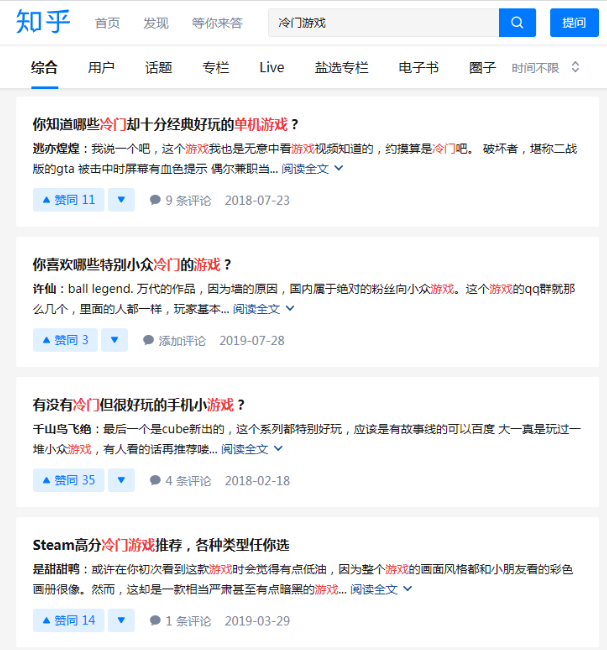Focus the search field containing 冷门游戏
Screen dimensions: 607x650
tap(384, 22)
